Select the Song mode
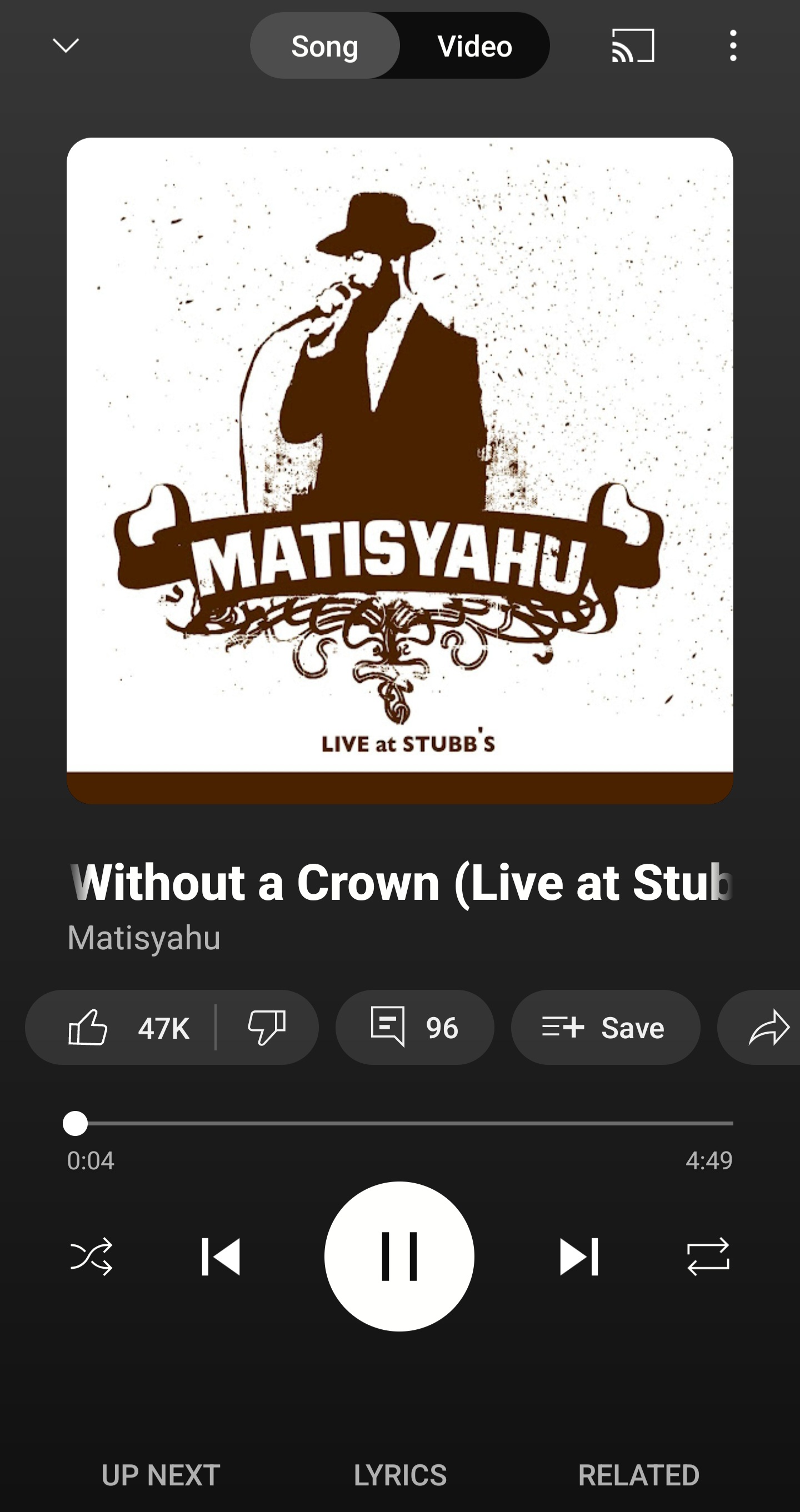 click(325, 46)
